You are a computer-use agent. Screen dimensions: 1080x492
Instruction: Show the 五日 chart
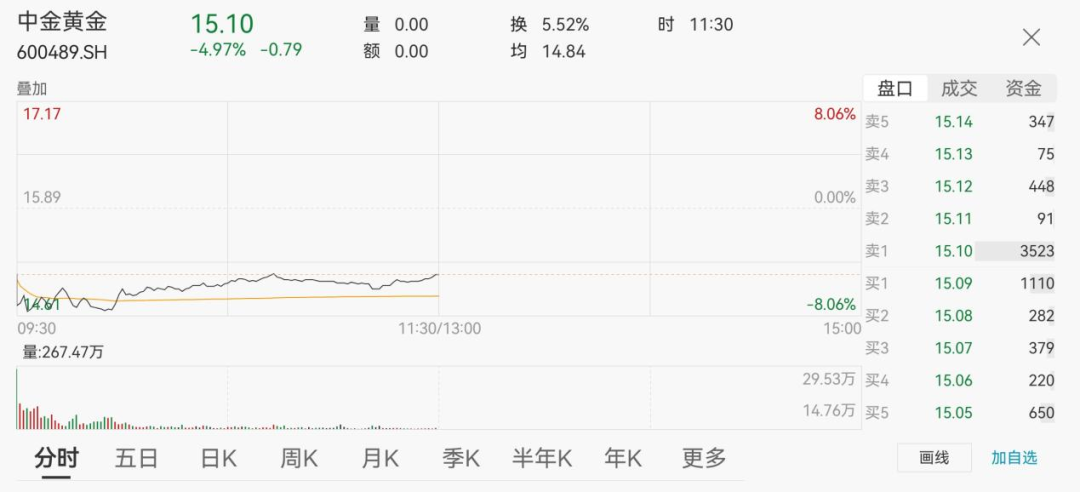137,458
